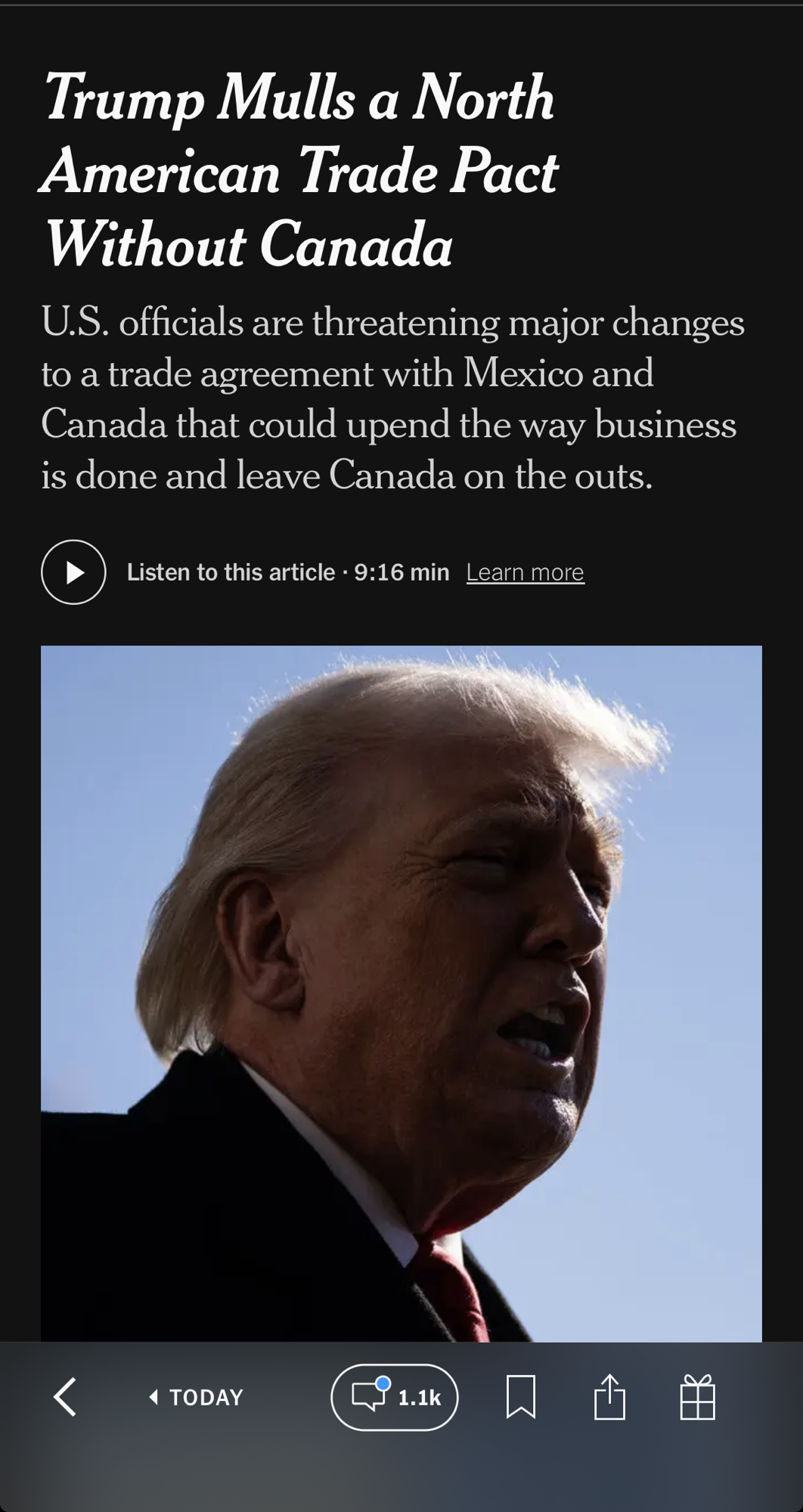Play the audio version of this article

pos(73,572)
